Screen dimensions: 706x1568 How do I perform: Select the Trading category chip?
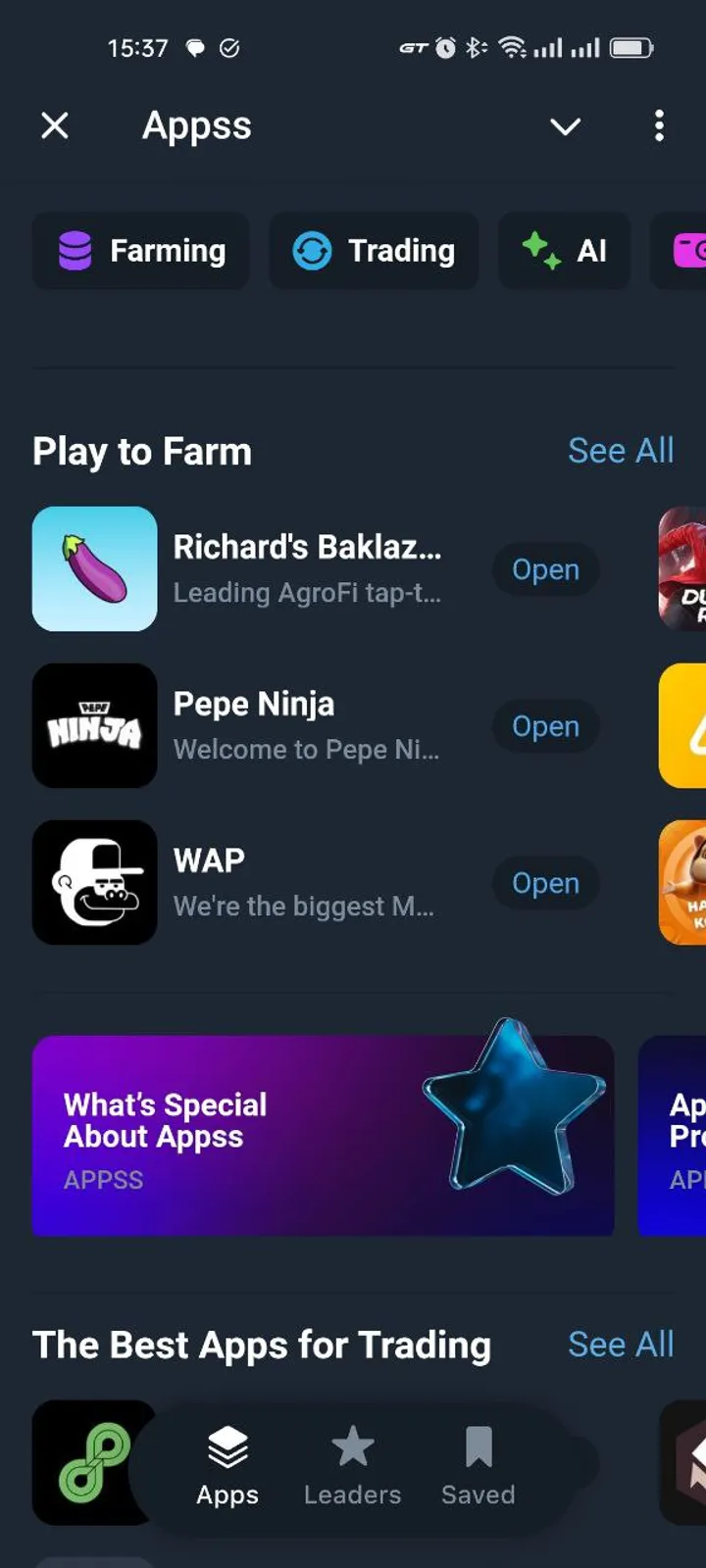pyautogui.click(x=375, y=251)
